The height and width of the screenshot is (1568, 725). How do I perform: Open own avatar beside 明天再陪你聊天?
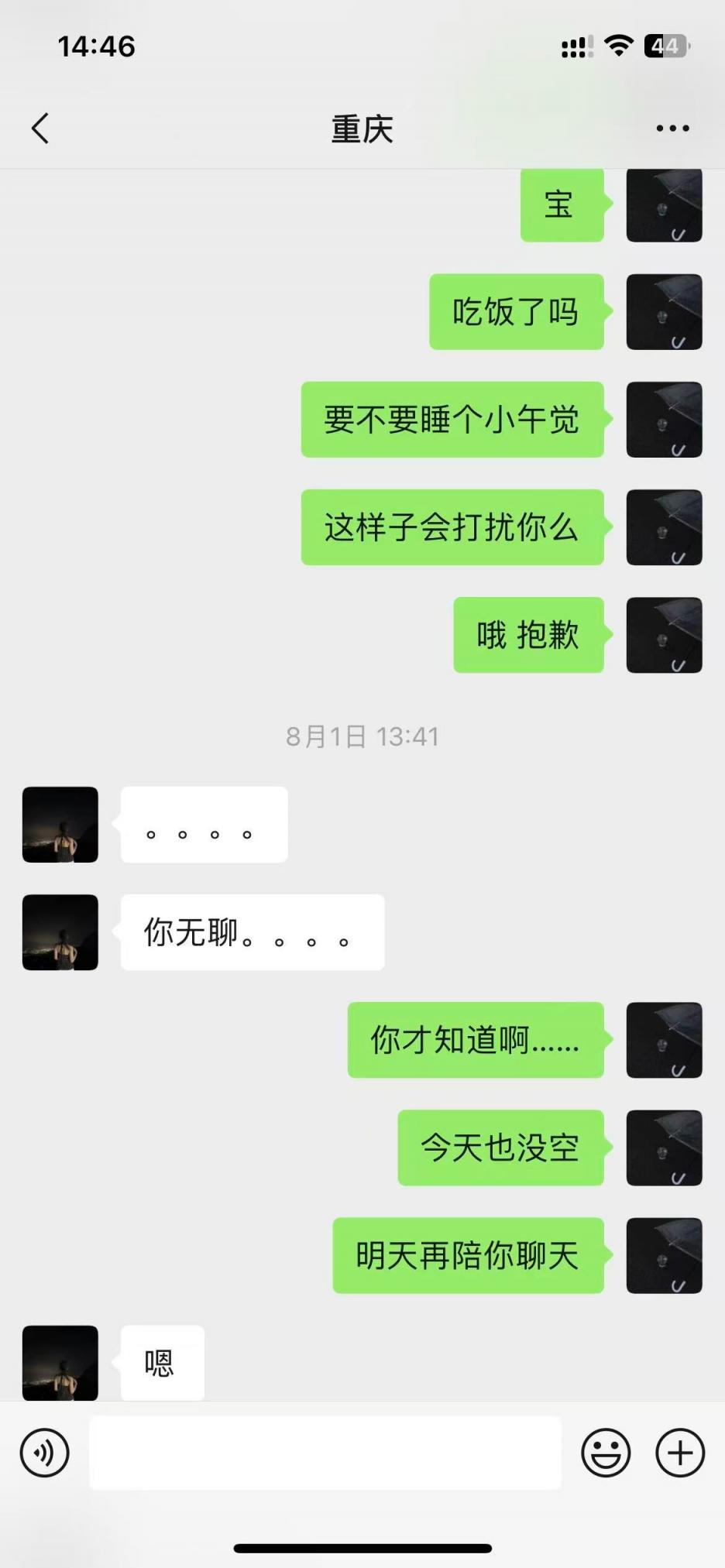(x=664, y=1255)
